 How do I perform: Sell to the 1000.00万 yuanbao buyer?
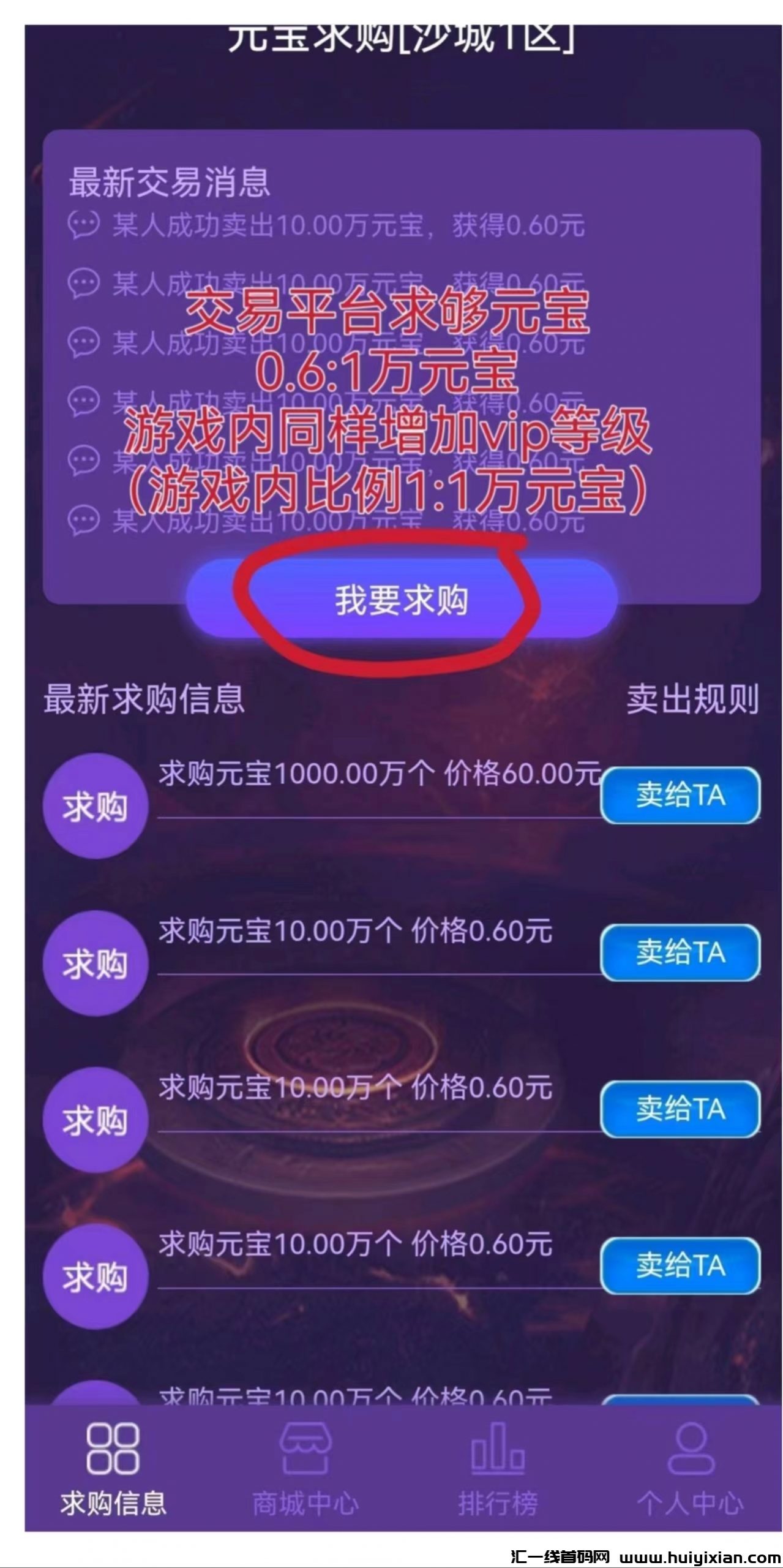(x=680, y=795)
